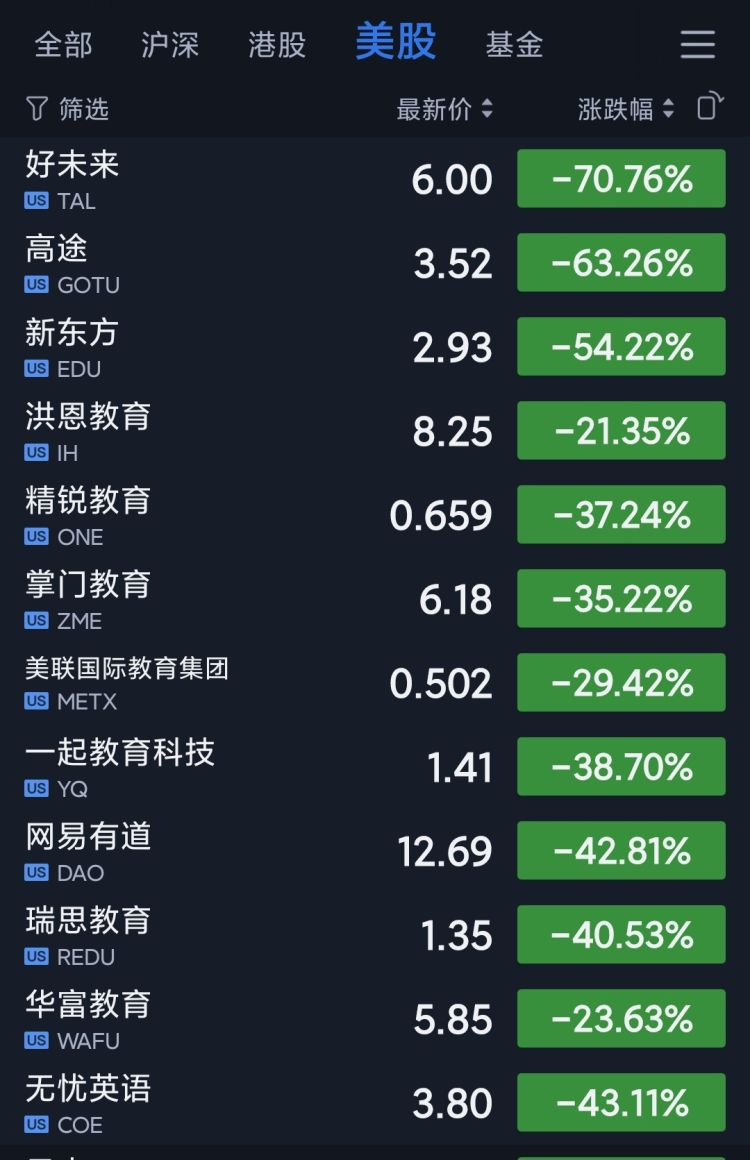
Task: Toggle 好未来's green change display to price
Action: [x=621, y=178]
